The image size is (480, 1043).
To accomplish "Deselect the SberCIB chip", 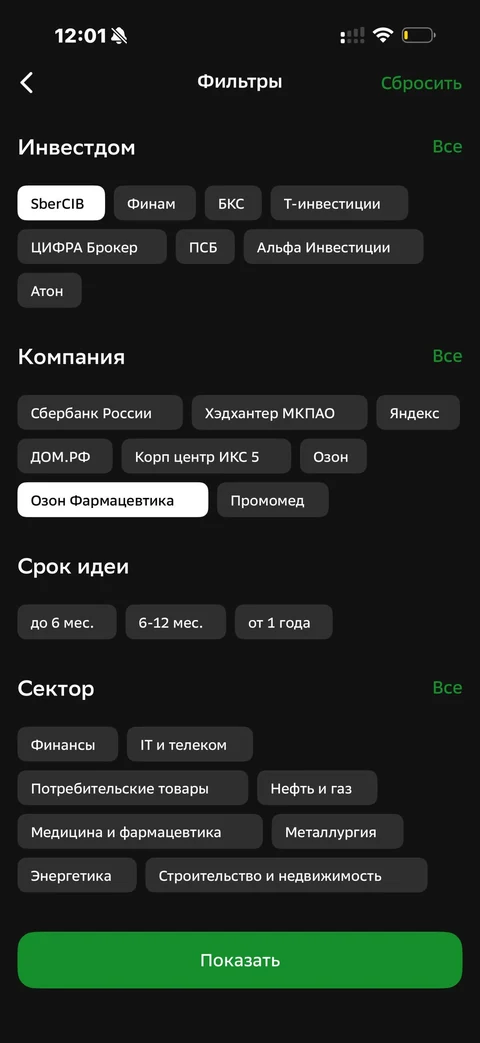I will (x=61, y=203).
